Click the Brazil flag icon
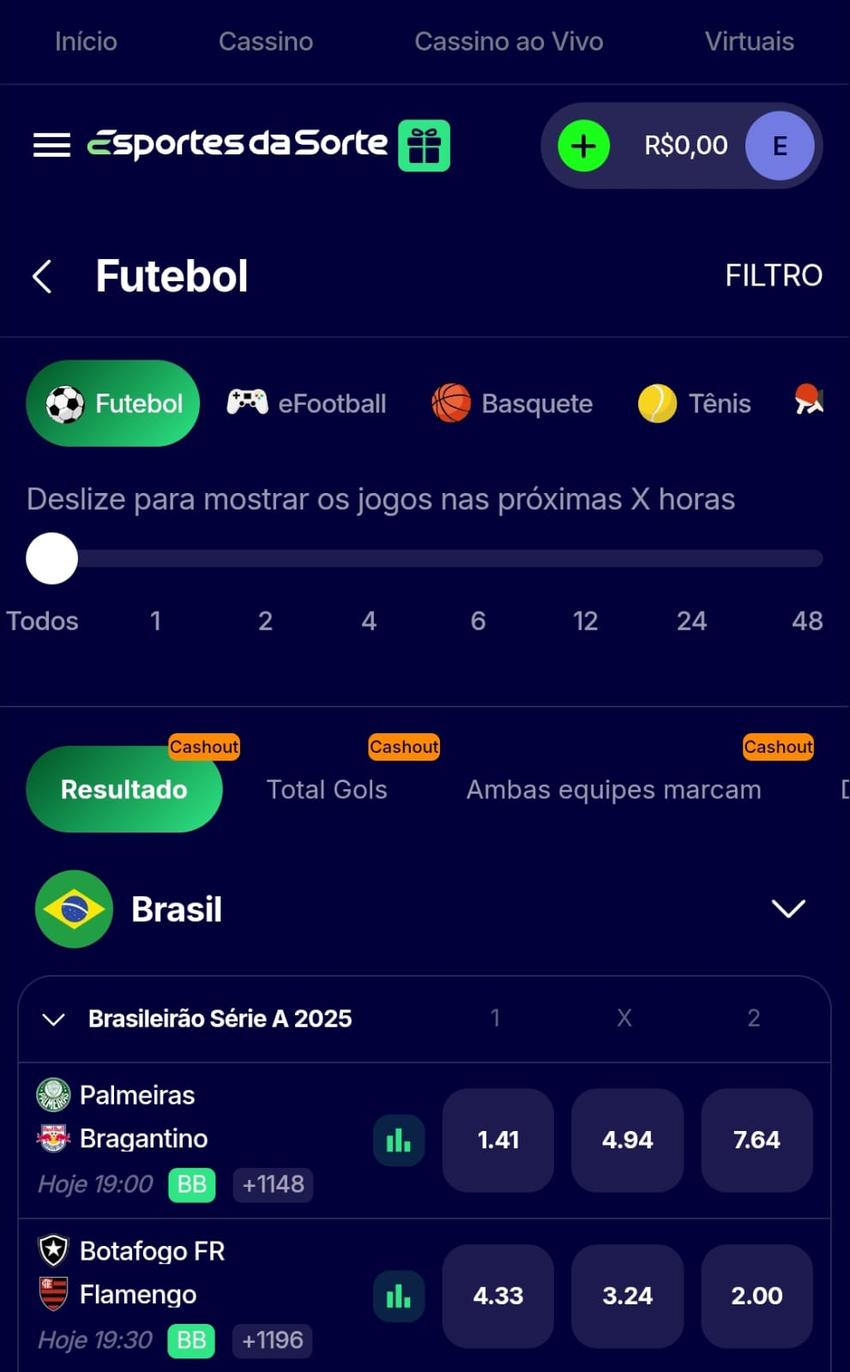Image resolution: width=850 pixels, height=1372 pixels. tap(73, 908)
